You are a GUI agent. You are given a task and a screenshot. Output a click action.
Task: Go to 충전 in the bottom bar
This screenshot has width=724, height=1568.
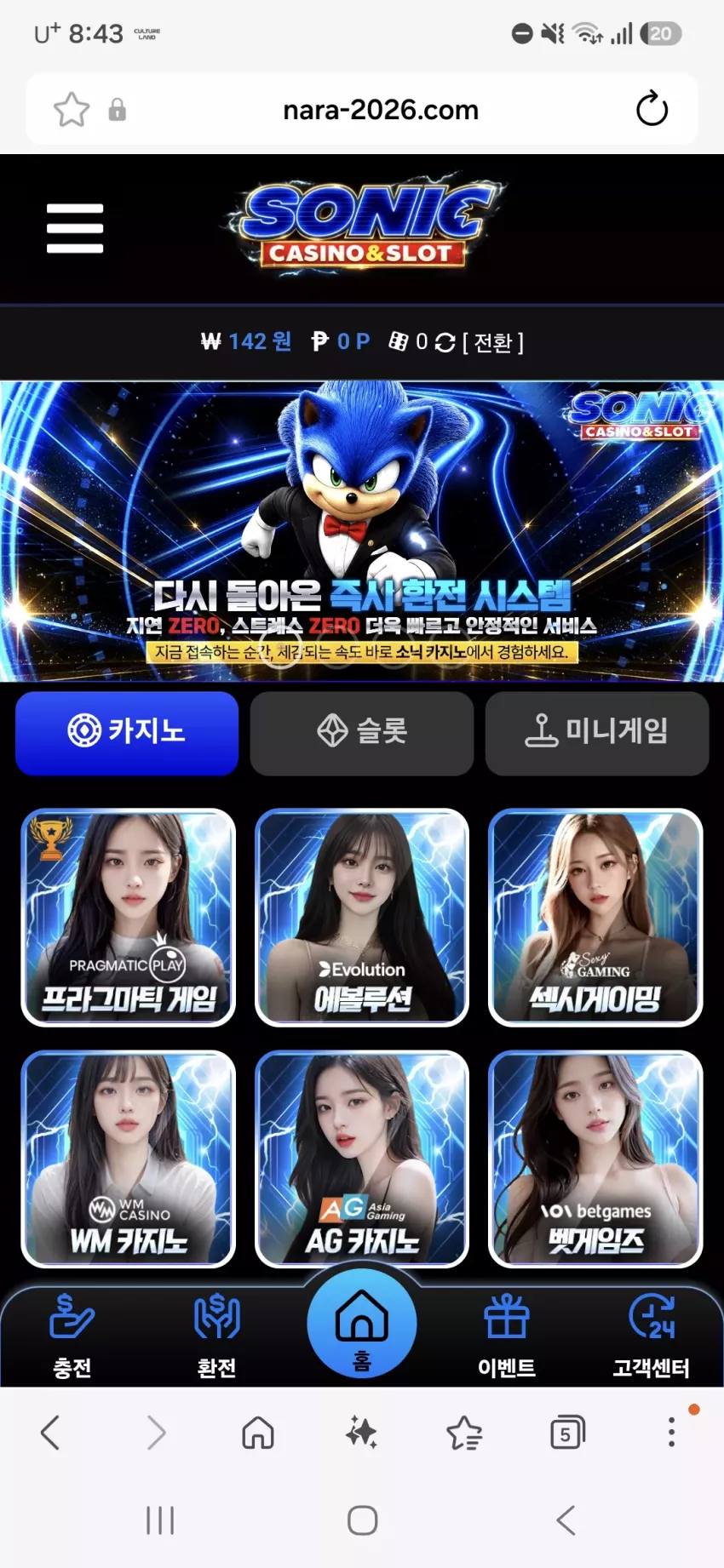point(72,1335)
